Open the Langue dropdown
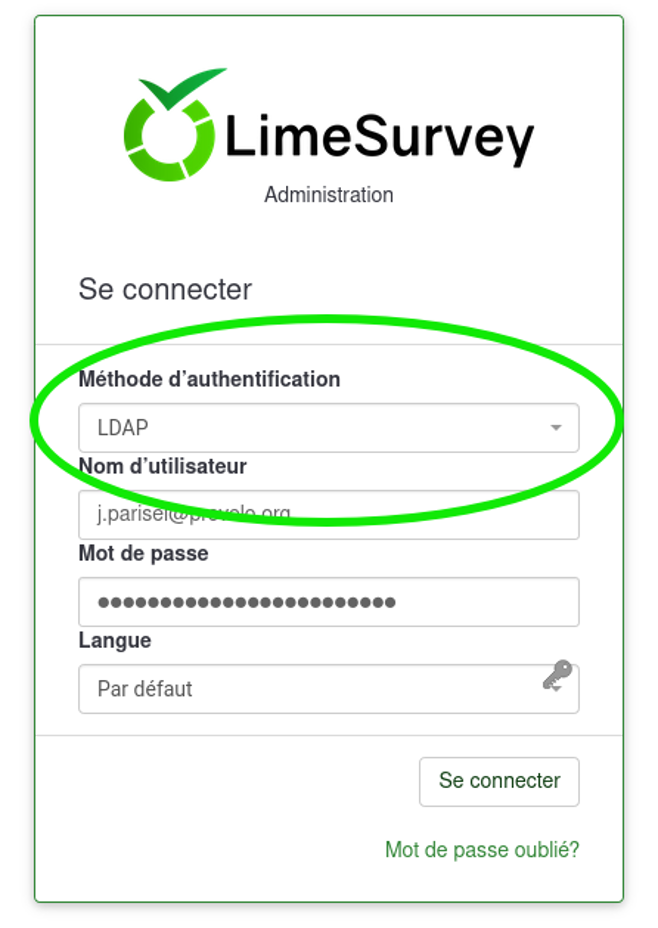 click(310, 689)
